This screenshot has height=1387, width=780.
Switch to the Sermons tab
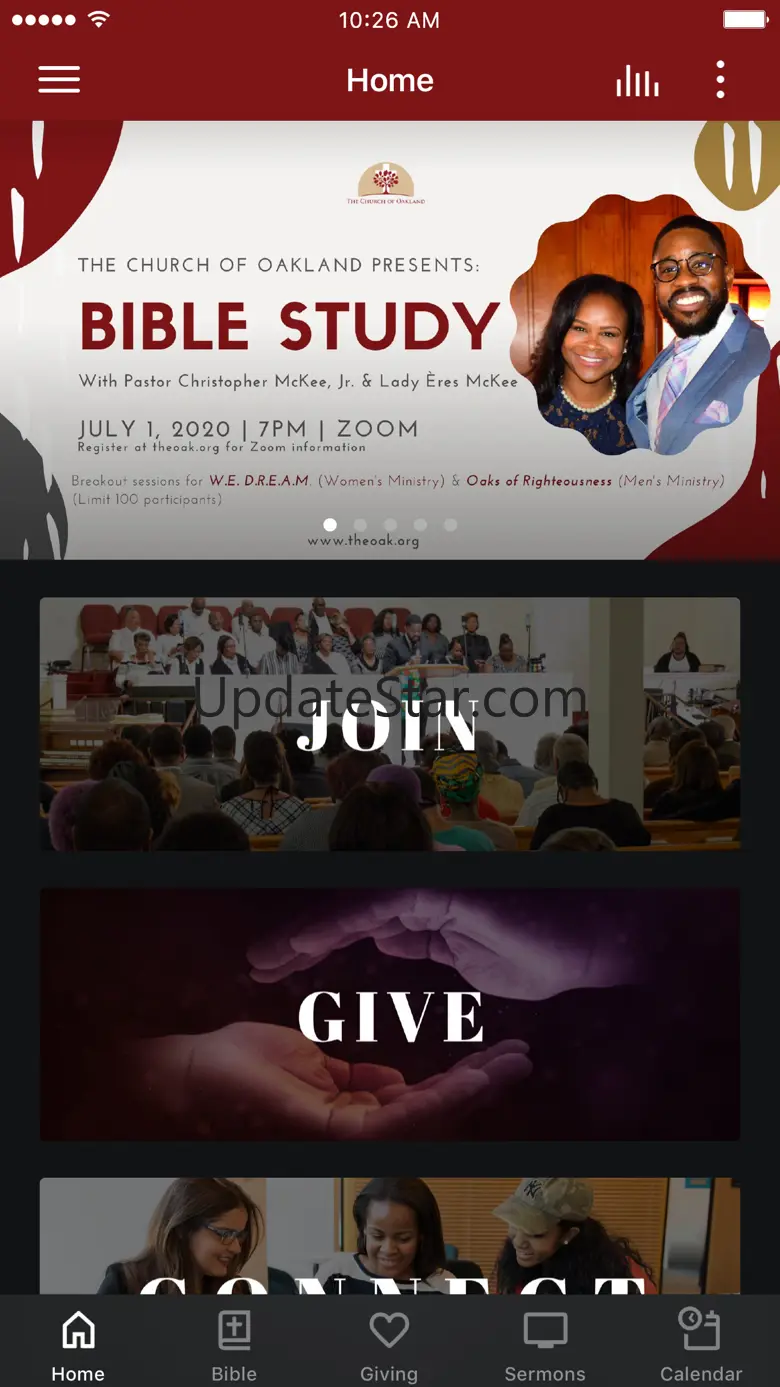[545, 1345]
